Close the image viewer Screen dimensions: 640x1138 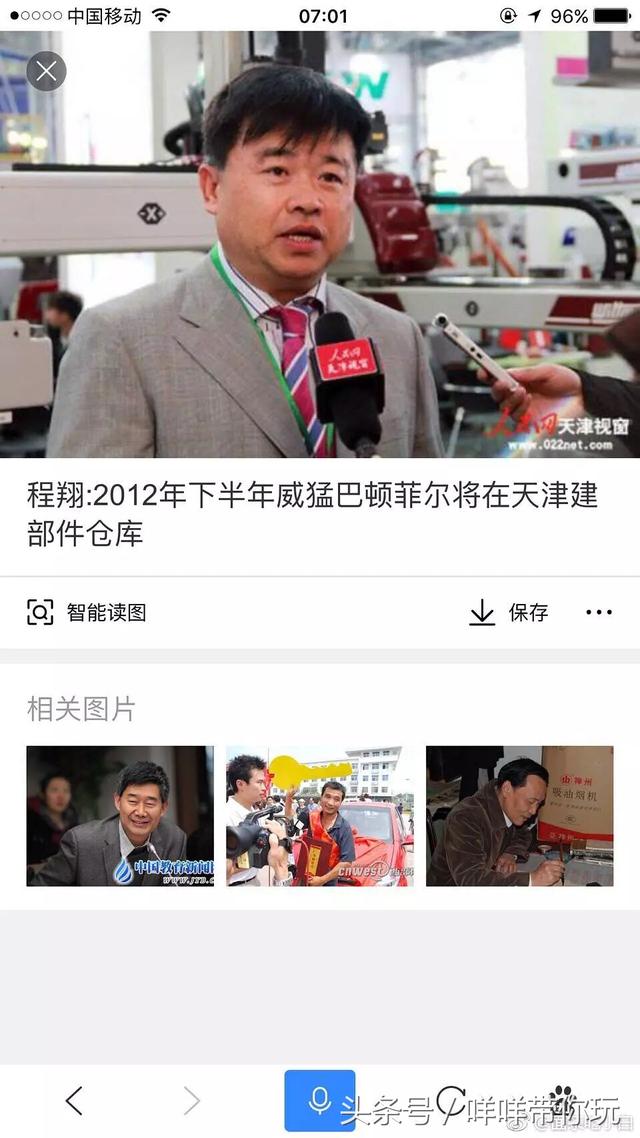point(46,71)
